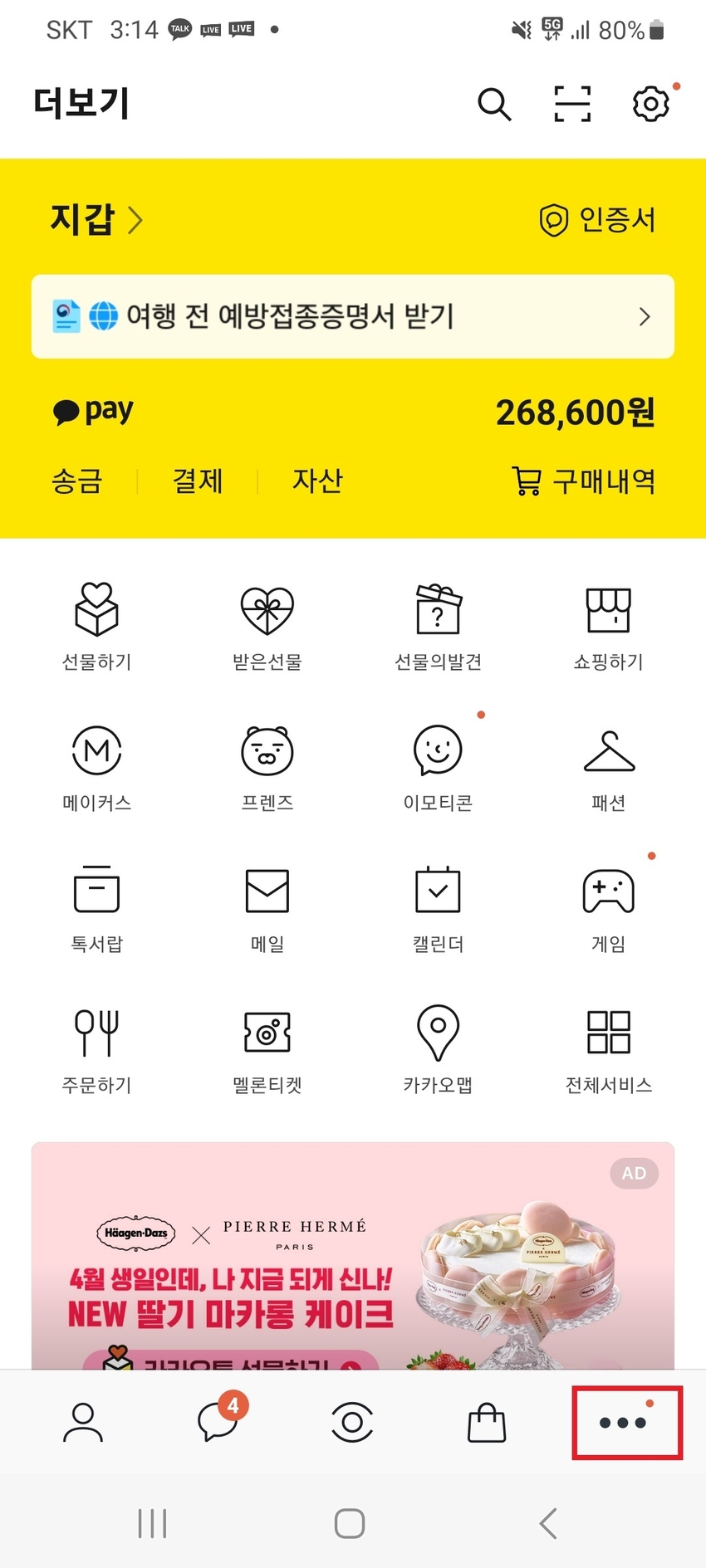Viewport: 706px width, 1568px height.
Task: Open the search icon in top bar
Action: 494,105
